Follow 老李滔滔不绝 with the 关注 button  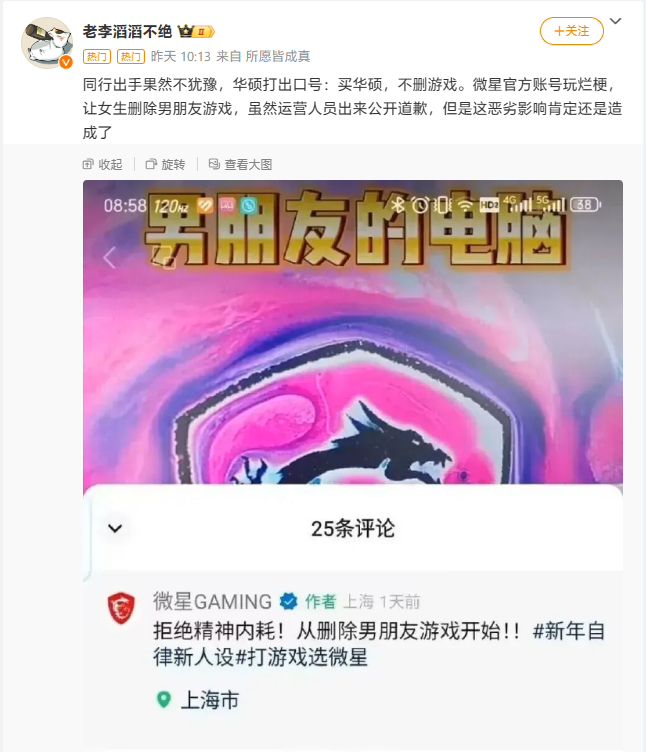571,31
